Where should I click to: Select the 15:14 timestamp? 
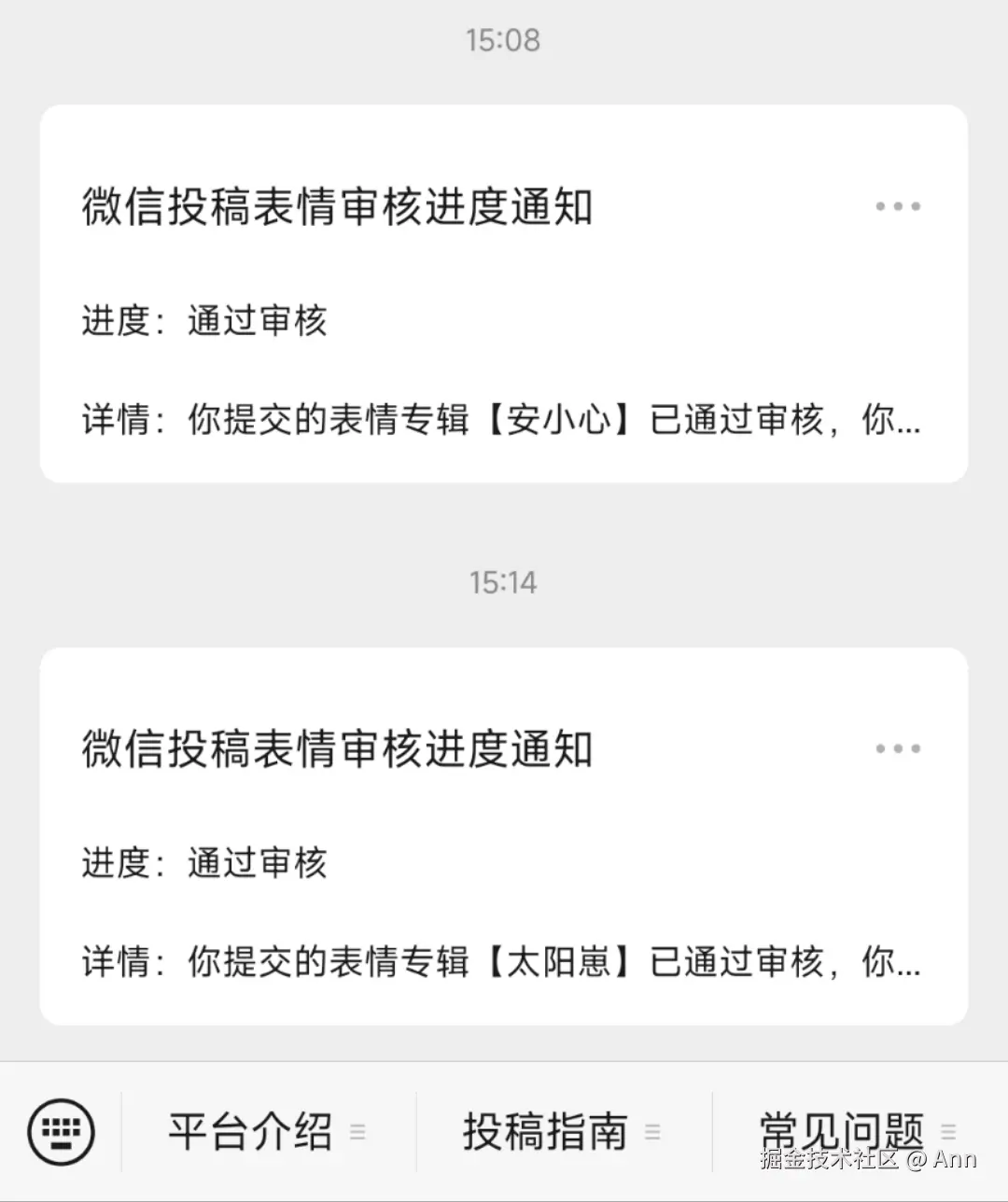click(503, 581)
